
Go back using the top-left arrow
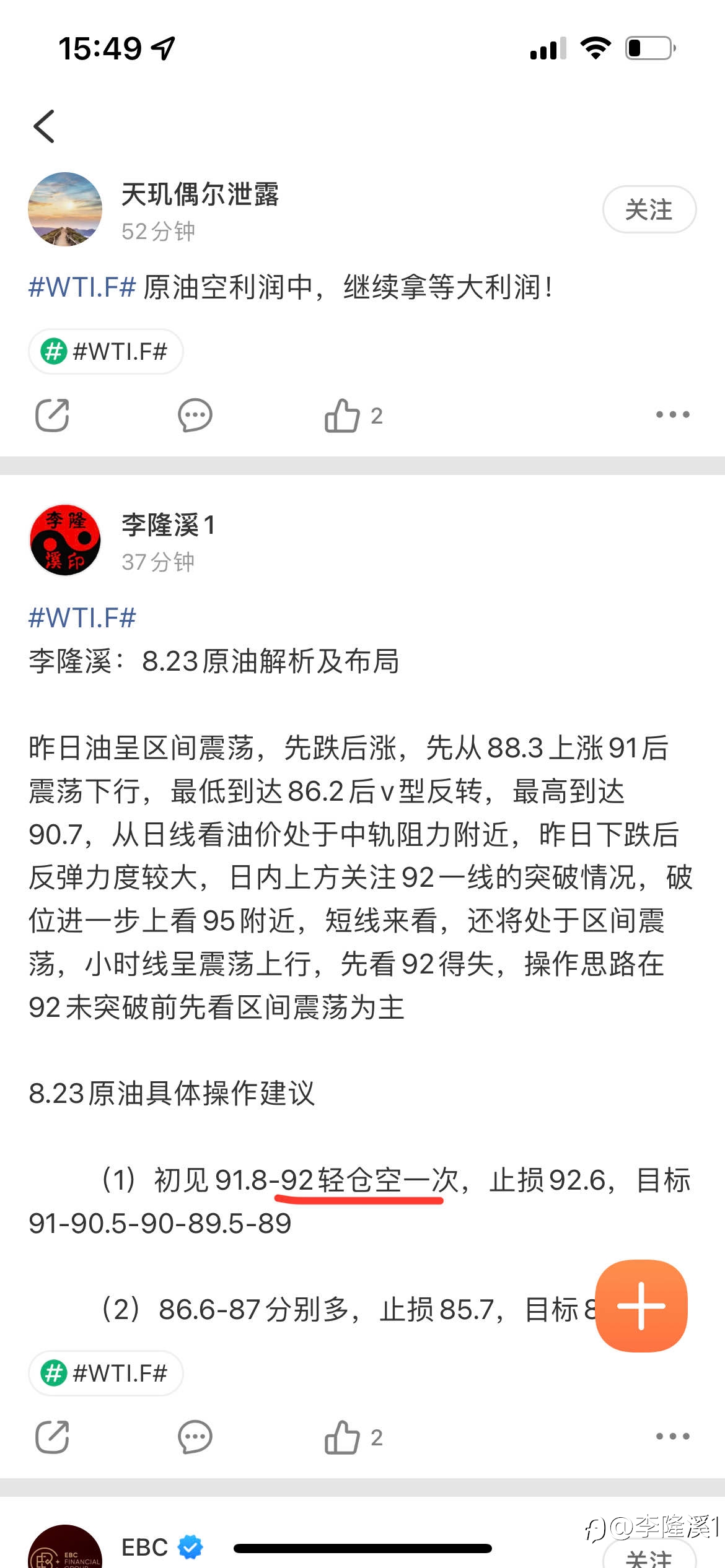click(44, 126)
